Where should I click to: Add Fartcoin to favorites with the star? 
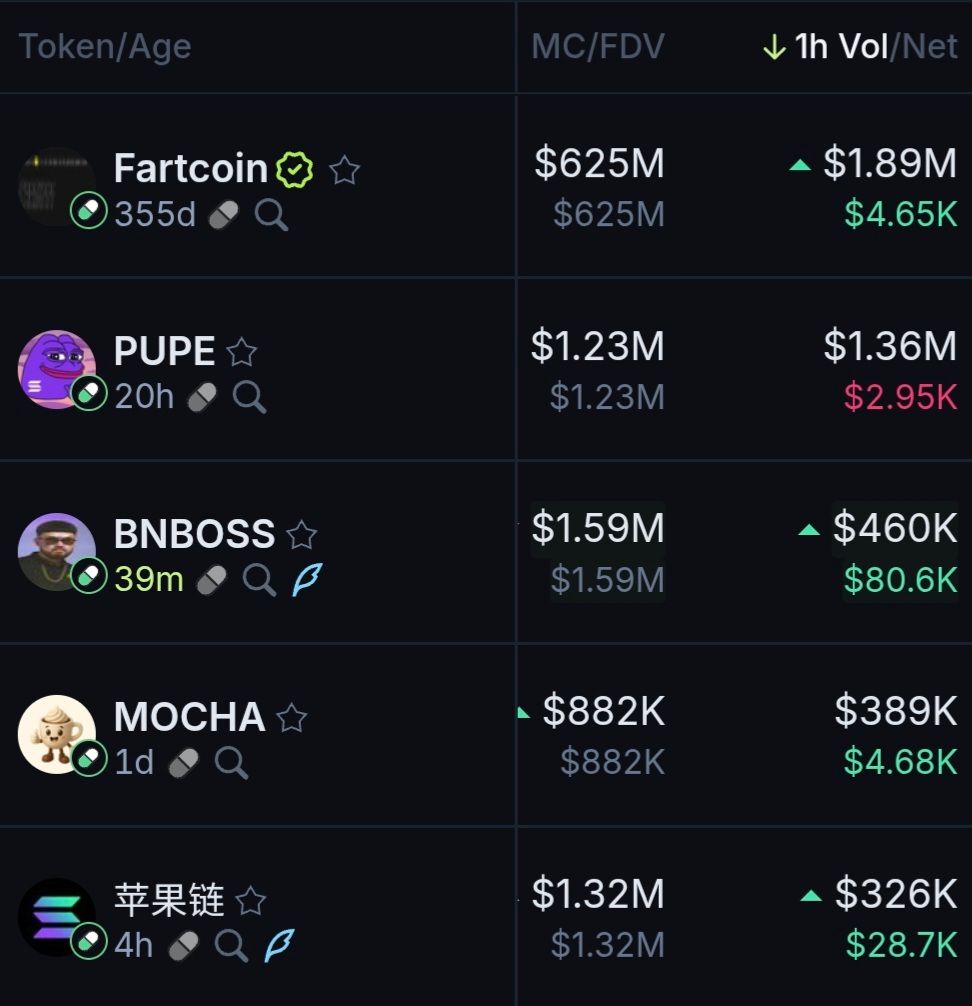(344, 170)
